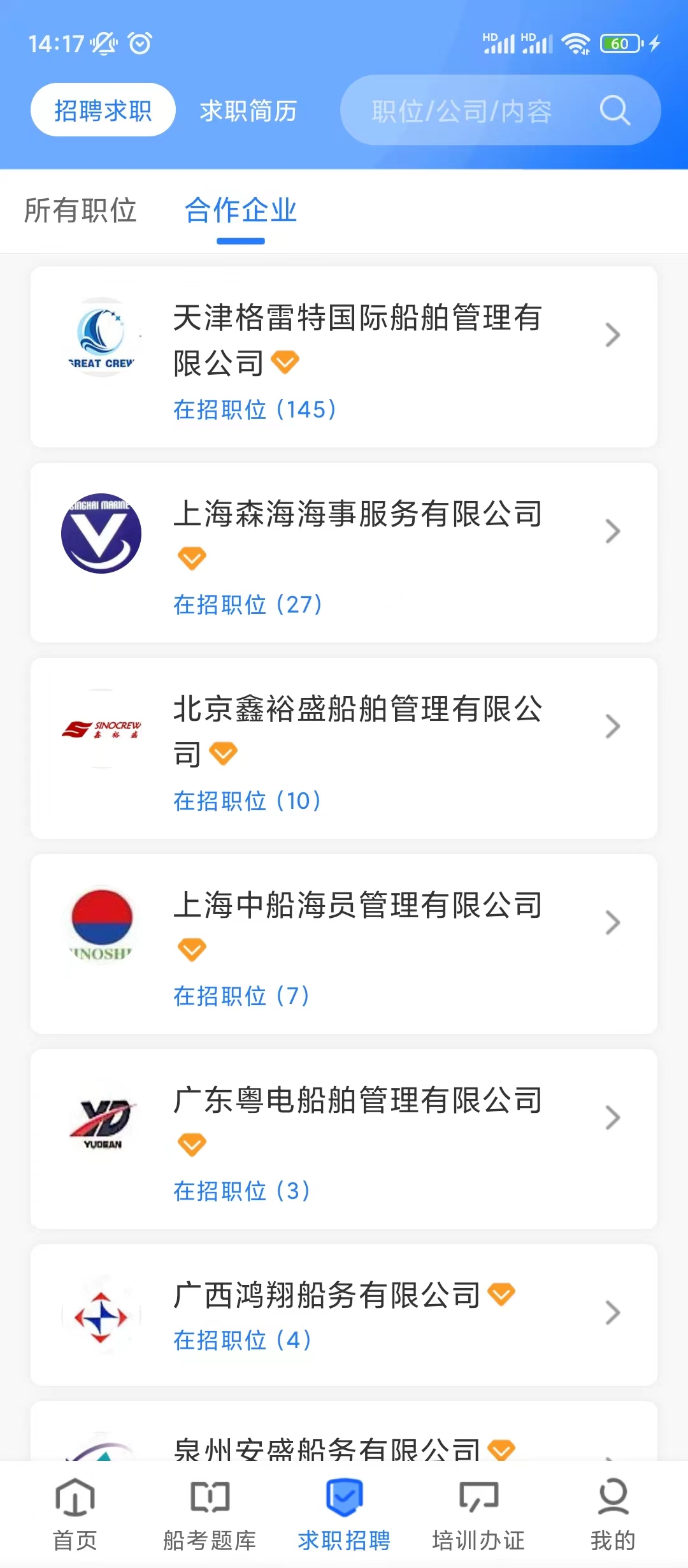Tap the search magnifier icon
Screen dimensions: 688x1568
615,110
